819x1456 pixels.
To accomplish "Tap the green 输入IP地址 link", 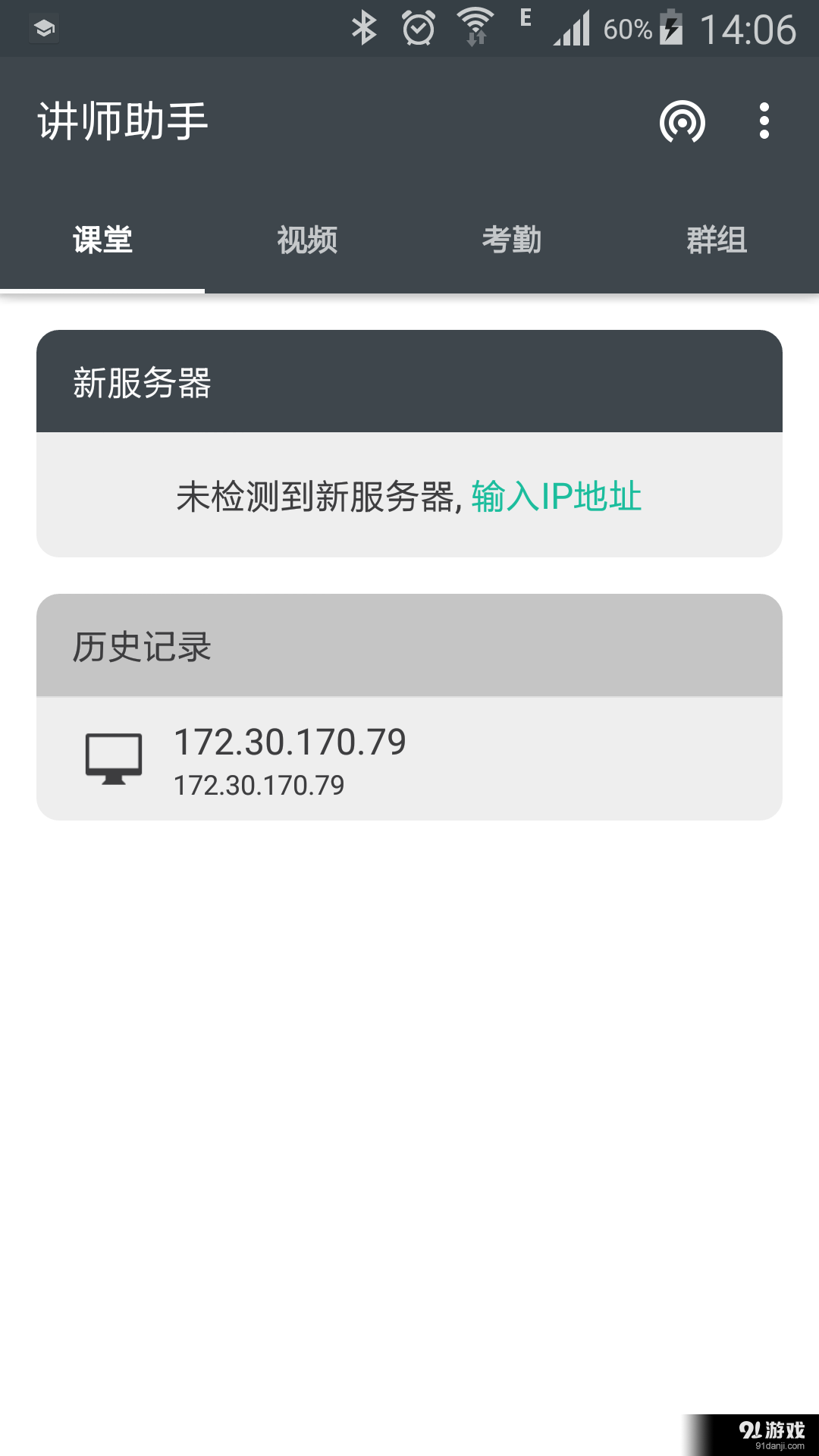I will 556,497.
